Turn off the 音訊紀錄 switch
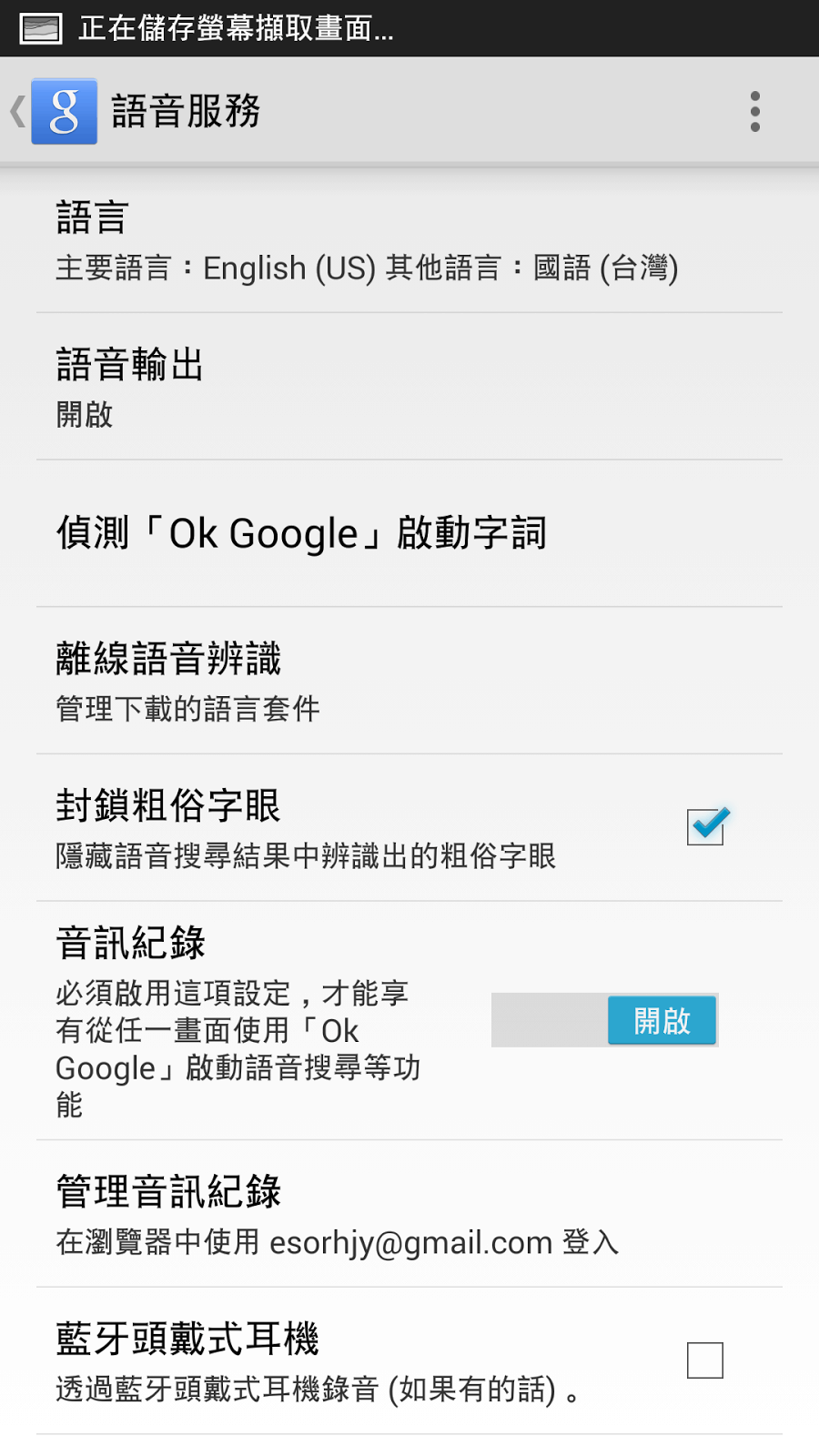 [605, 1020]
